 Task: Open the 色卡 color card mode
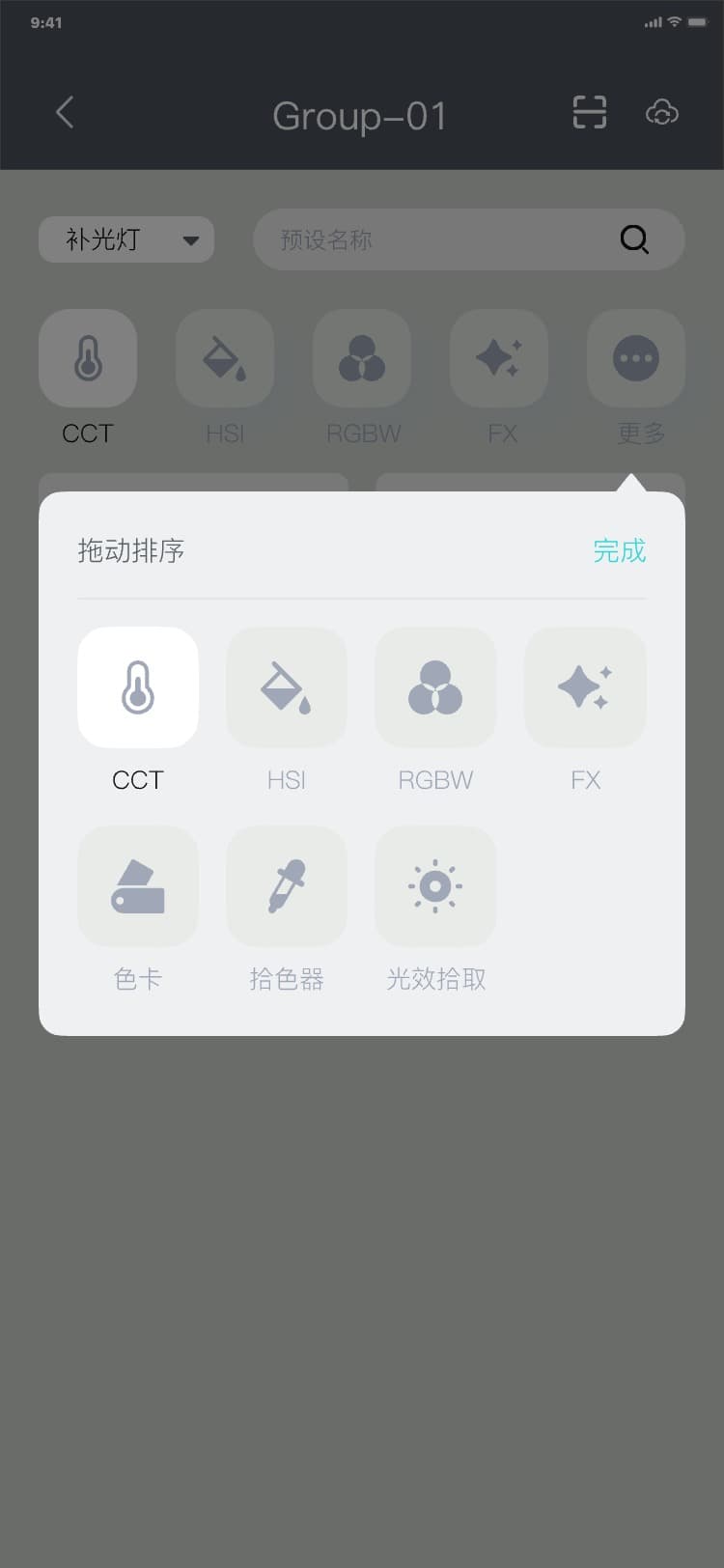[138, 886]
